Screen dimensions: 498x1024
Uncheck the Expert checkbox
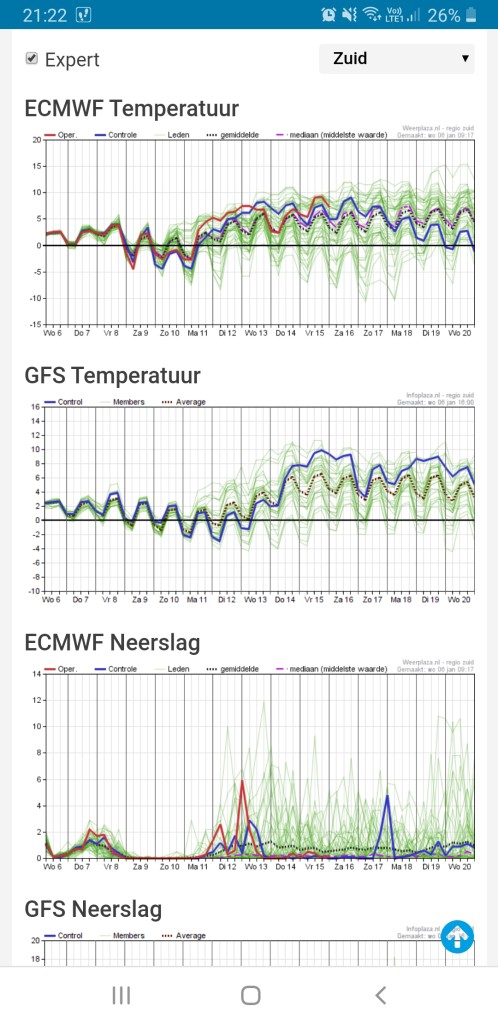pyautogui.click(x=31, y=59)
